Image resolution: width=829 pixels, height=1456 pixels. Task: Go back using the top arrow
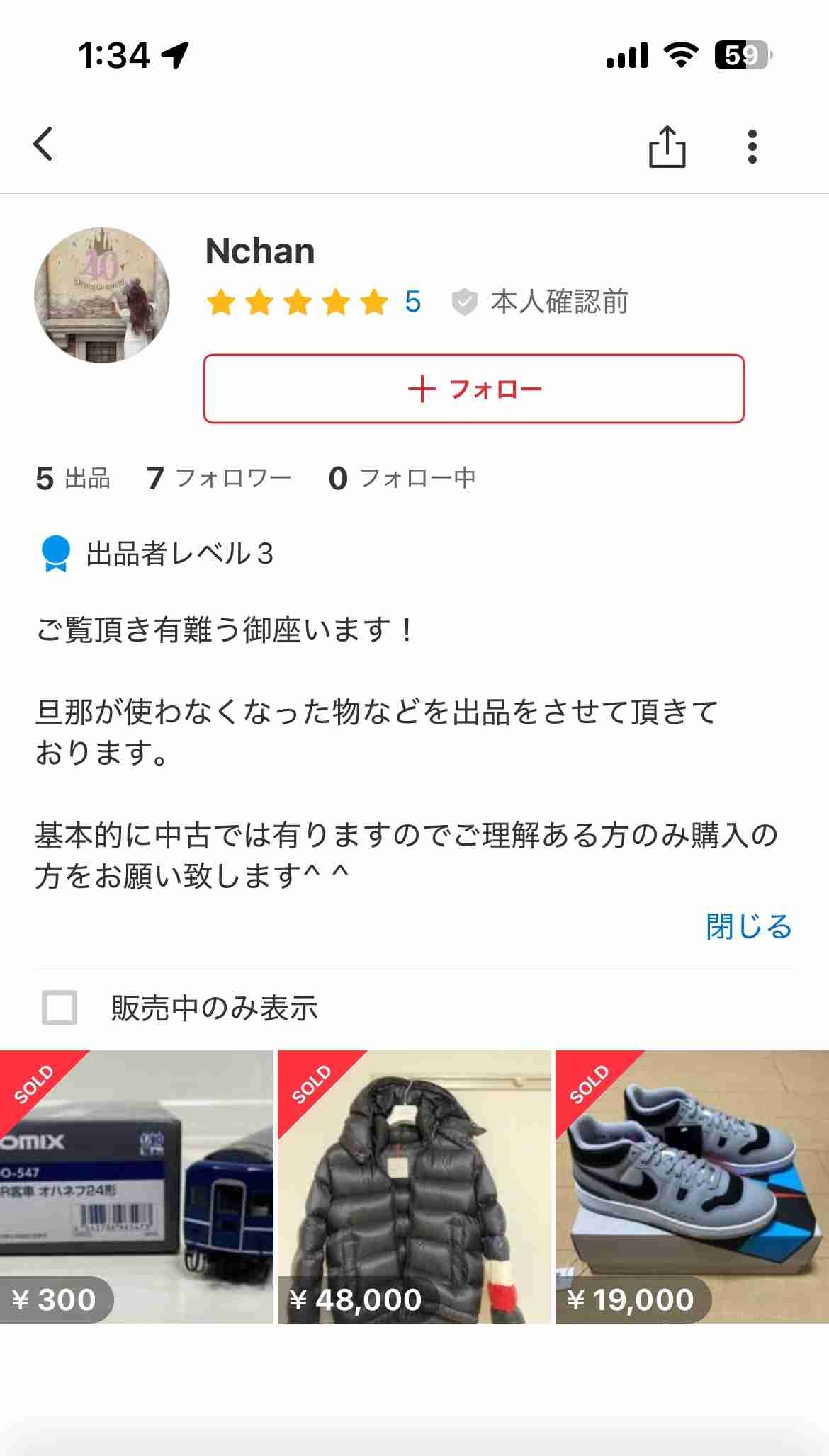tap(44, 144)
